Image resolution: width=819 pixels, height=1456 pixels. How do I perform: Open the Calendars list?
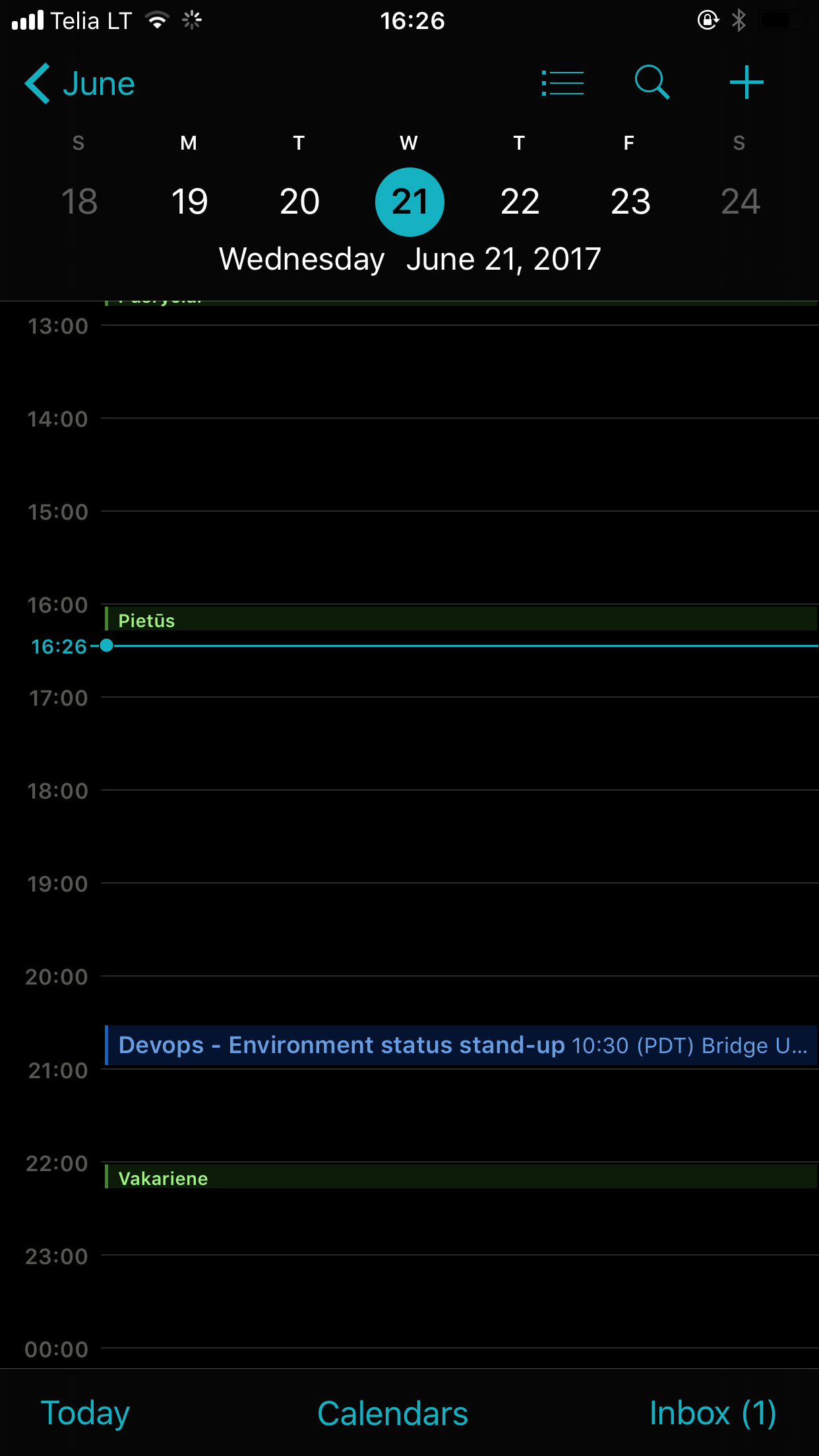pos(392,1413)
